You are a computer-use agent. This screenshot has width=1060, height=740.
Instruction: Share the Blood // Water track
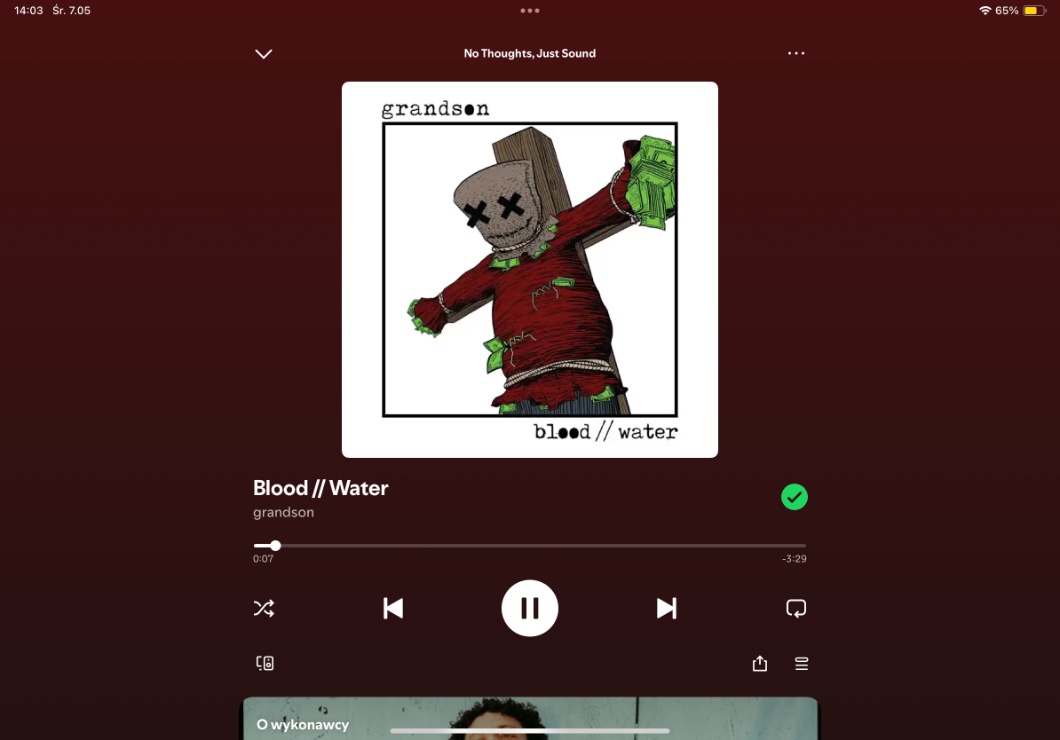pos(760,664)
